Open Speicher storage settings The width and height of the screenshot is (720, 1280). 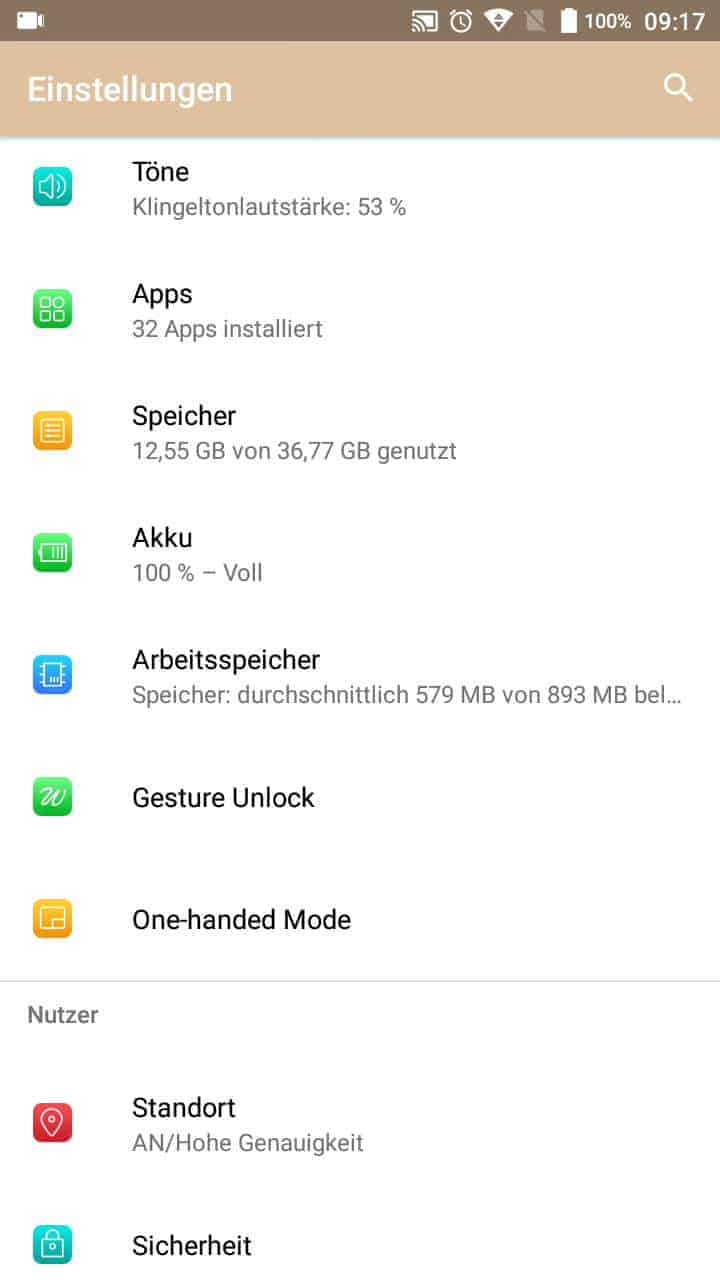[360, 432]
